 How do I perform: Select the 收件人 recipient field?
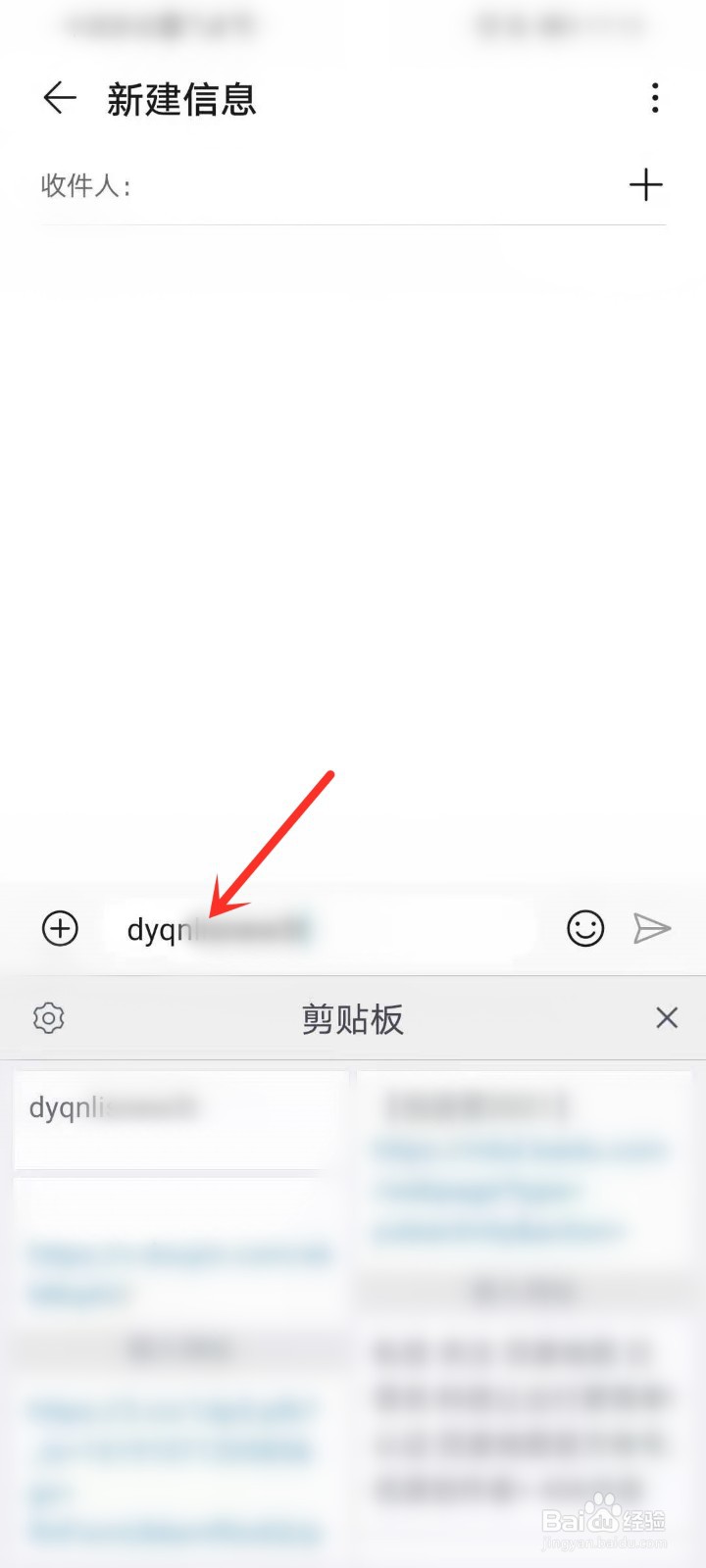coord(294,185)
